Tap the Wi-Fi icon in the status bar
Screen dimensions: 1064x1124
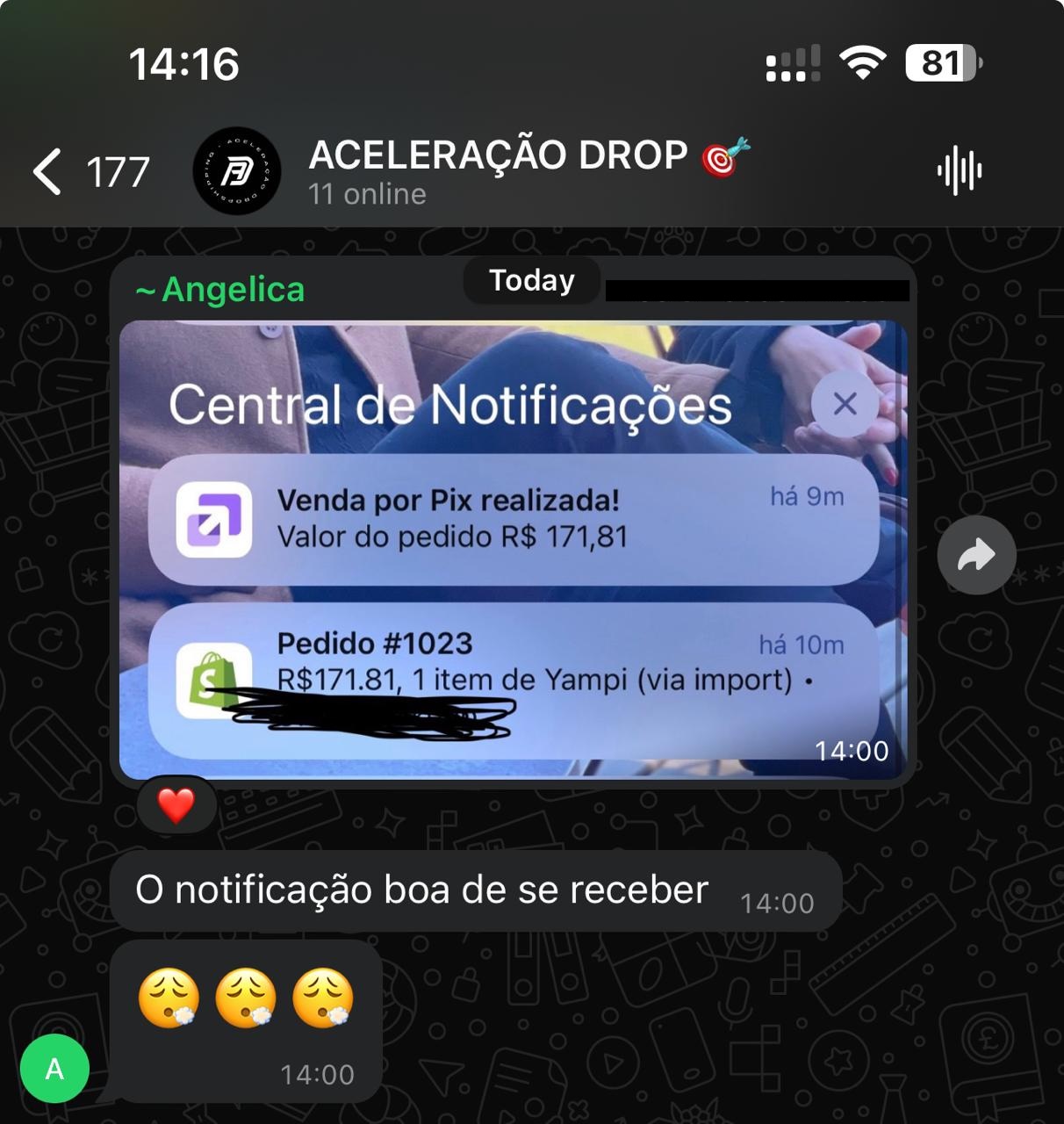[x=864, y=63]
